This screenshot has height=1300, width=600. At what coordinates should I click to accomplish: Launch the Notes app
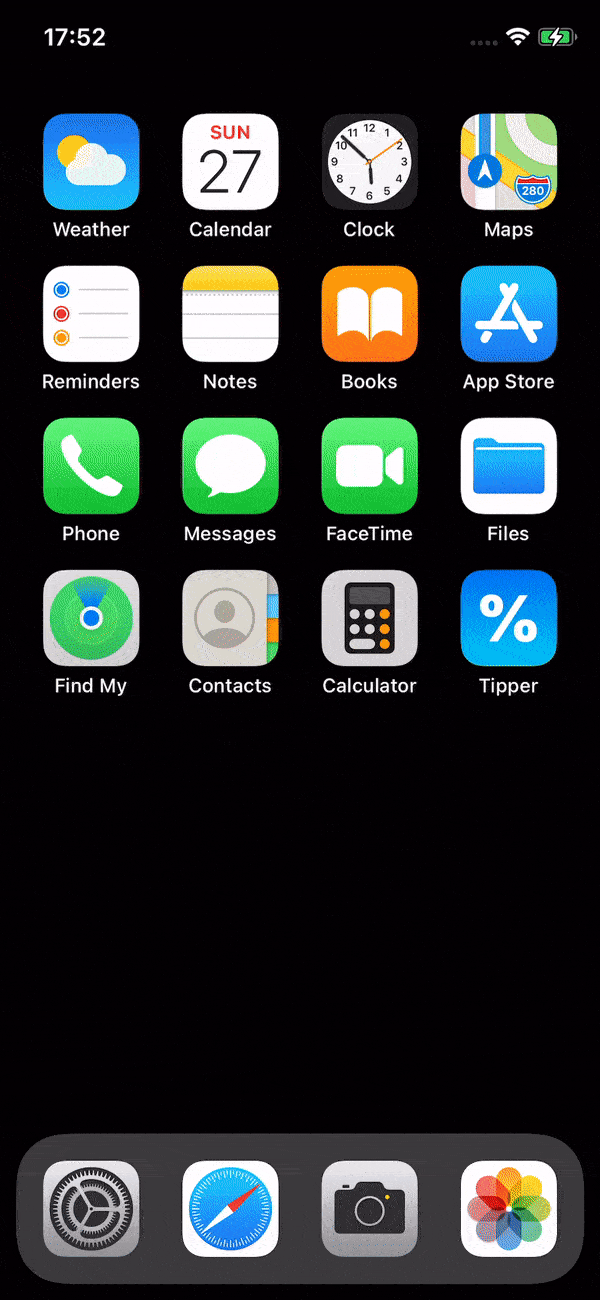[230, 314]
